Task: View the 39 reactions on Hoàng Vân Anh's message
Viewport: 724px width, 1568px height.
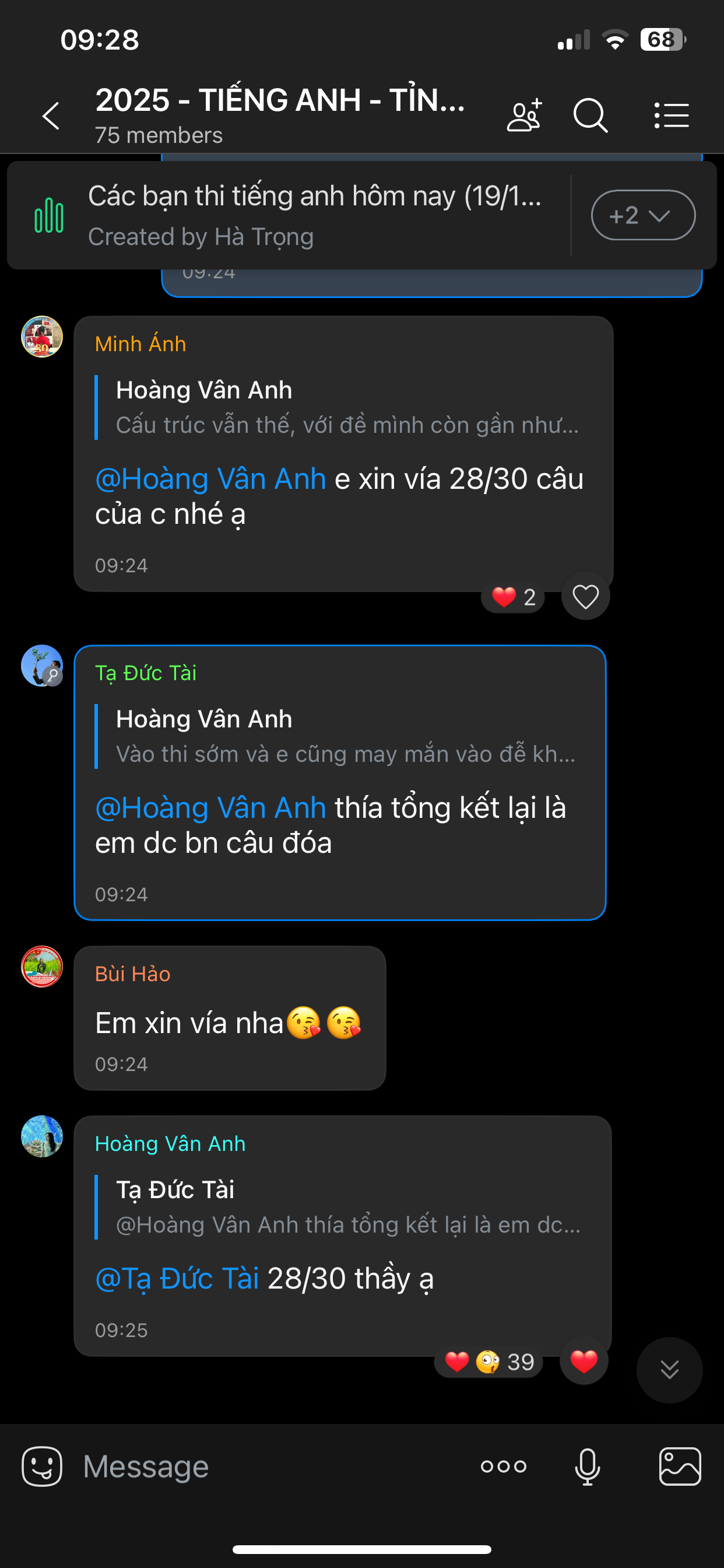Action: pyautogui.click(x=488, y=1361)
